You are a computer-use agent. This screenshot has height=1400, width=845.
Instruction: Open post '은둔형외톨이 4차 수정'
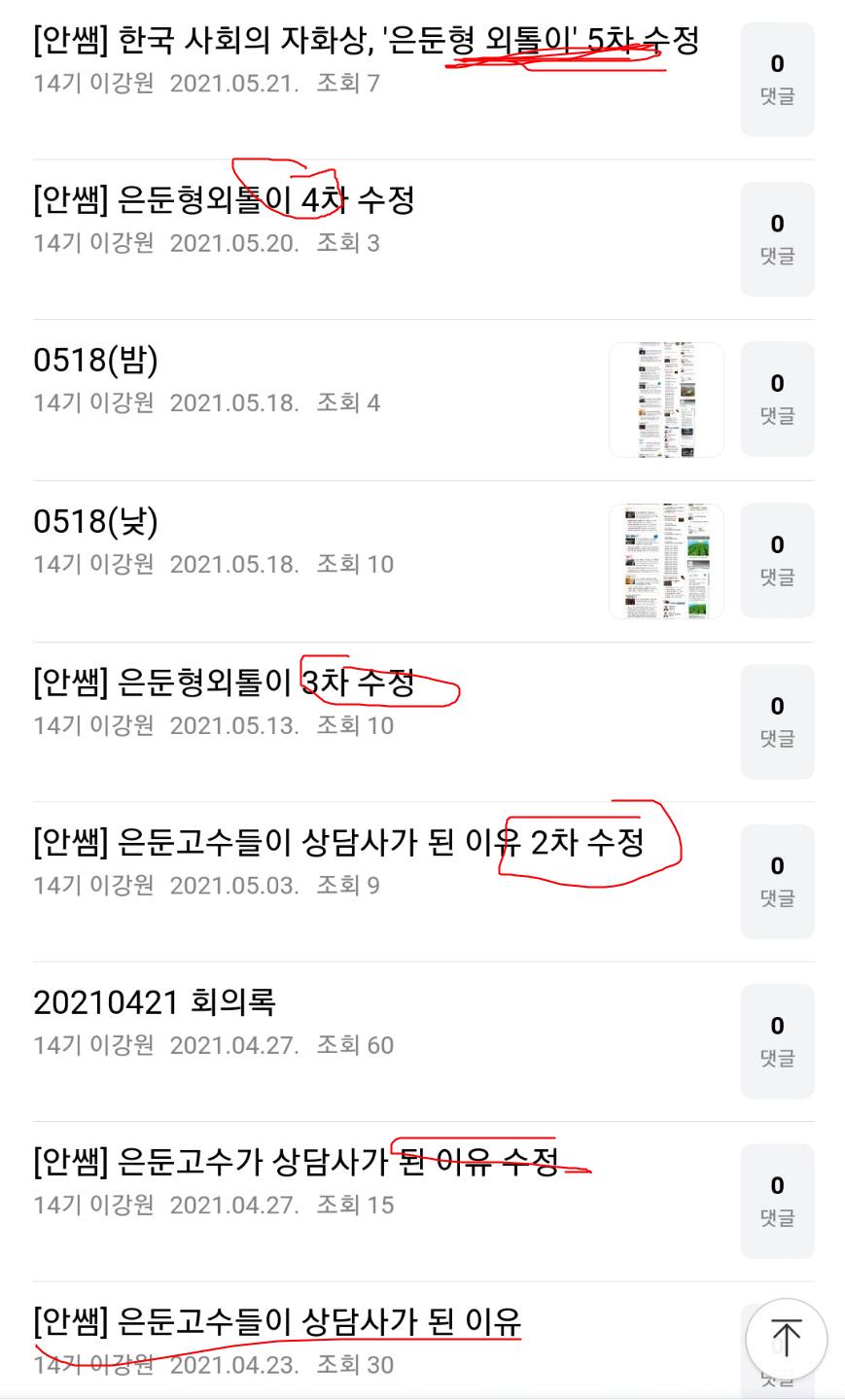[224, 200]
